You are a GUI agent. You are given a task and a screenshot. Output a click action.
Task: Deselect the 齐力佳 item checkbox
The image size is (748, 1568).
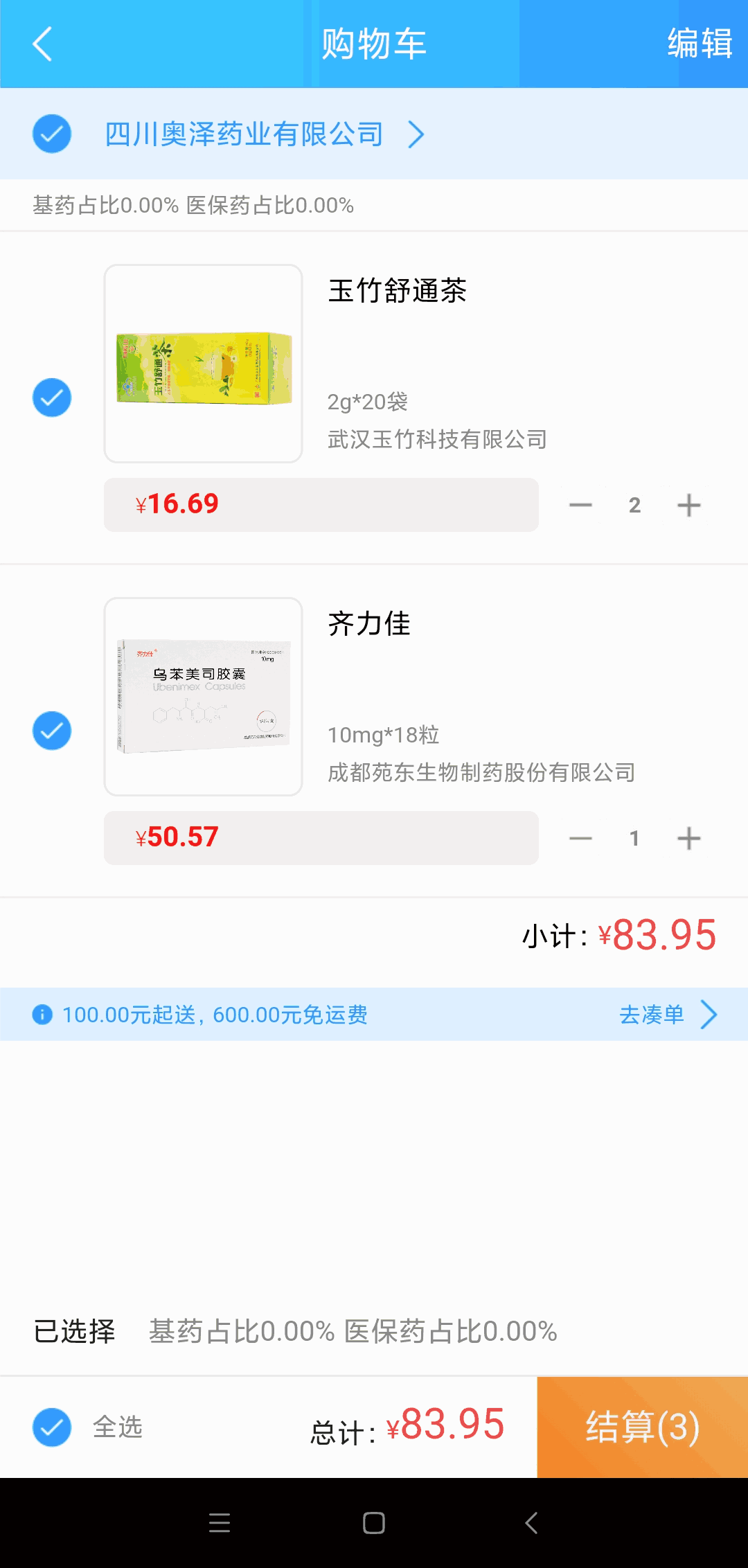52,731
